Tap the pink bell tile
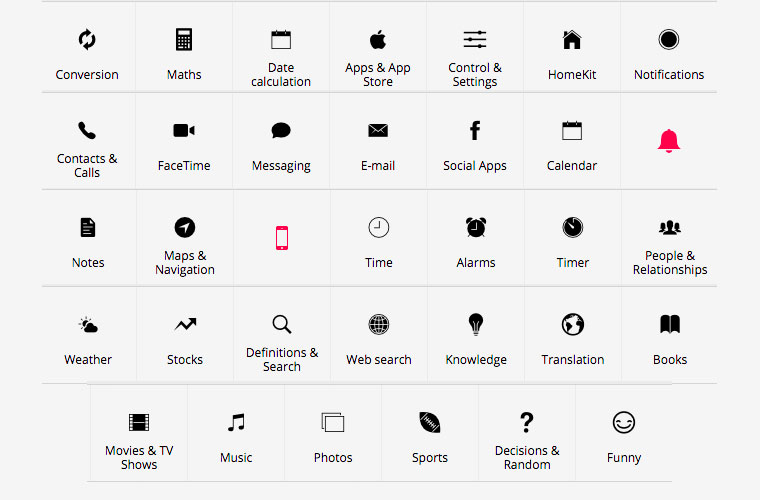760x500 pixels. point(669,141)
